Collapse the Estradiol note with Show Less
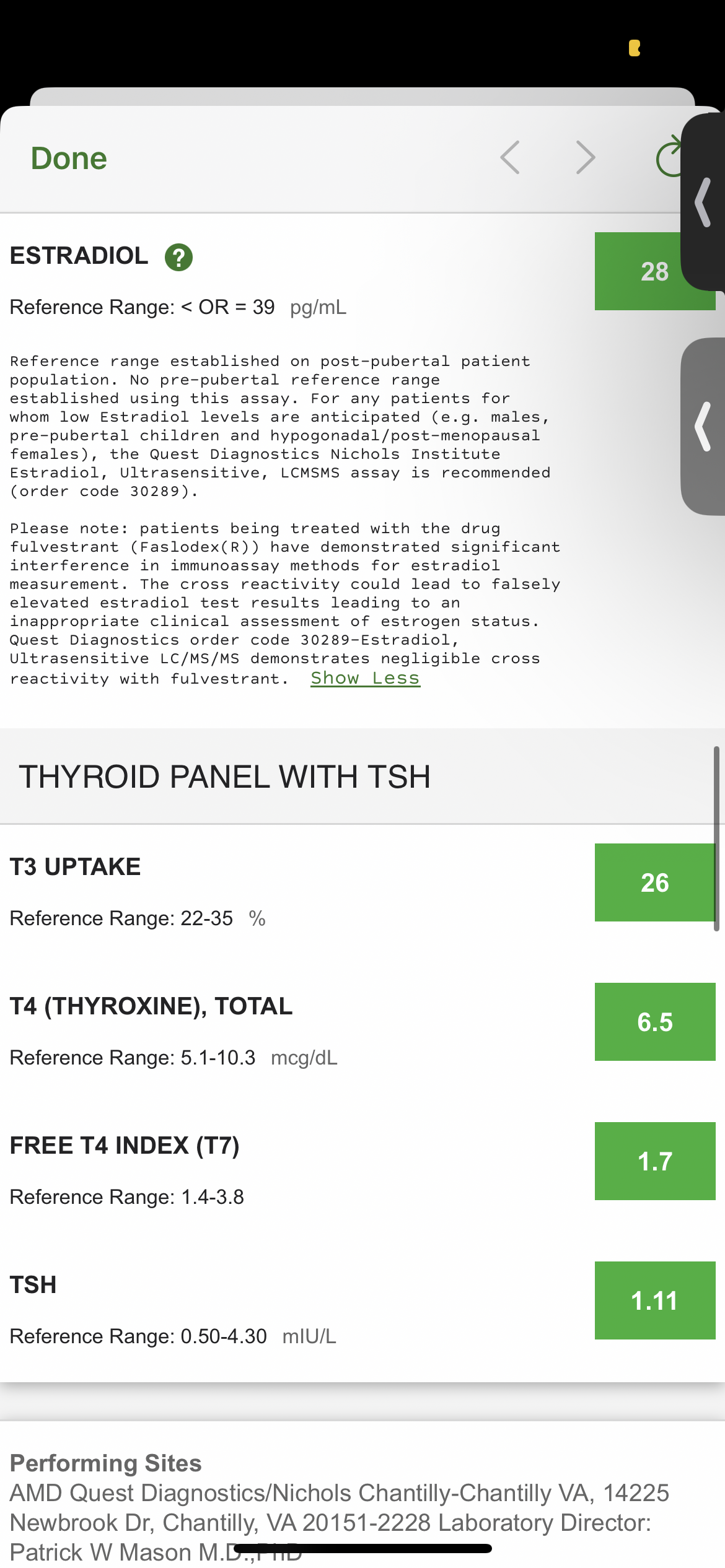Screen dimensions: 725x1568 click(366, 678)
